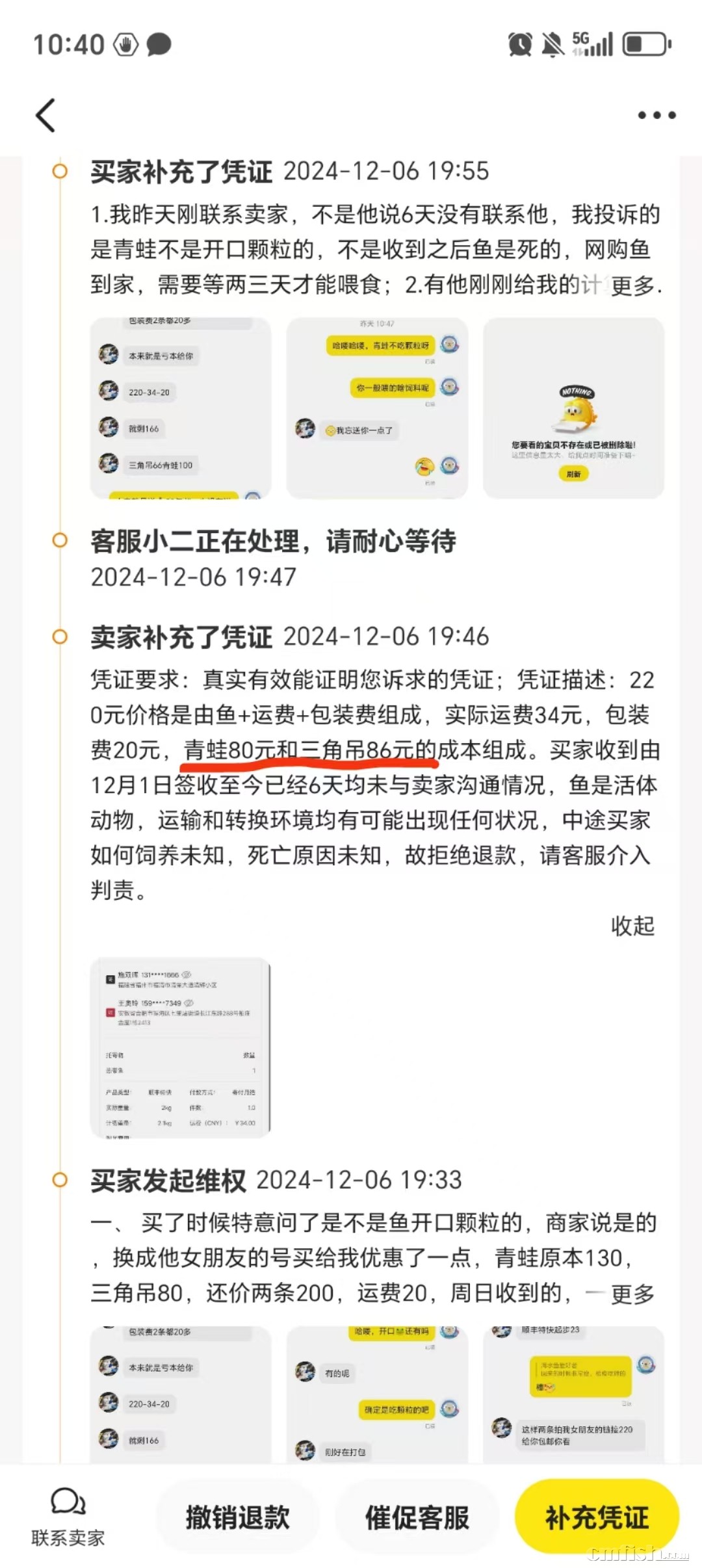
Task: Open the evidence image showing deleted listing
Action: (x=573, y=408)
